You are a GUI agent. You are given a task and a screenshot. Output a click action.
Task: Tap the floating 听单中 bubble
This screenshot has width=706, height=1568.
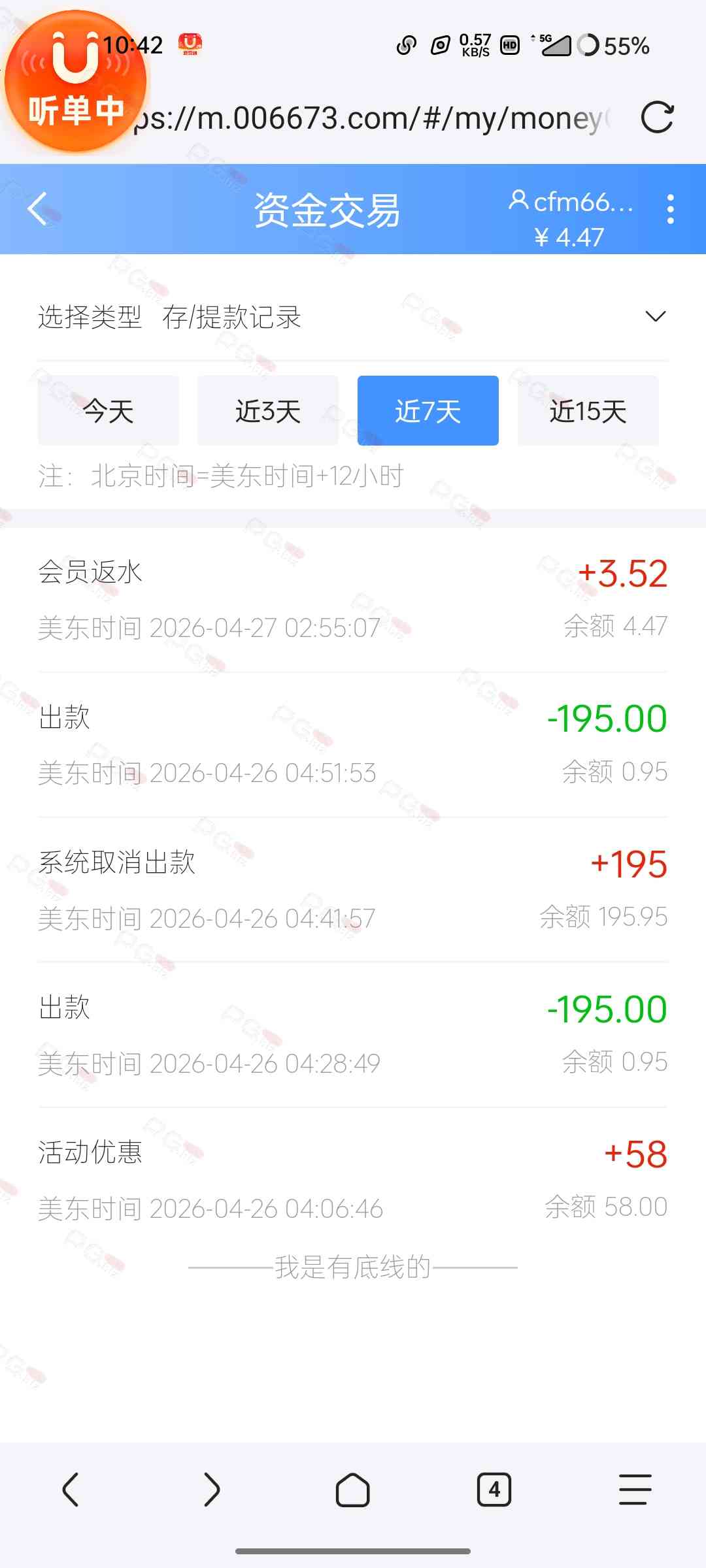(76, 82)
